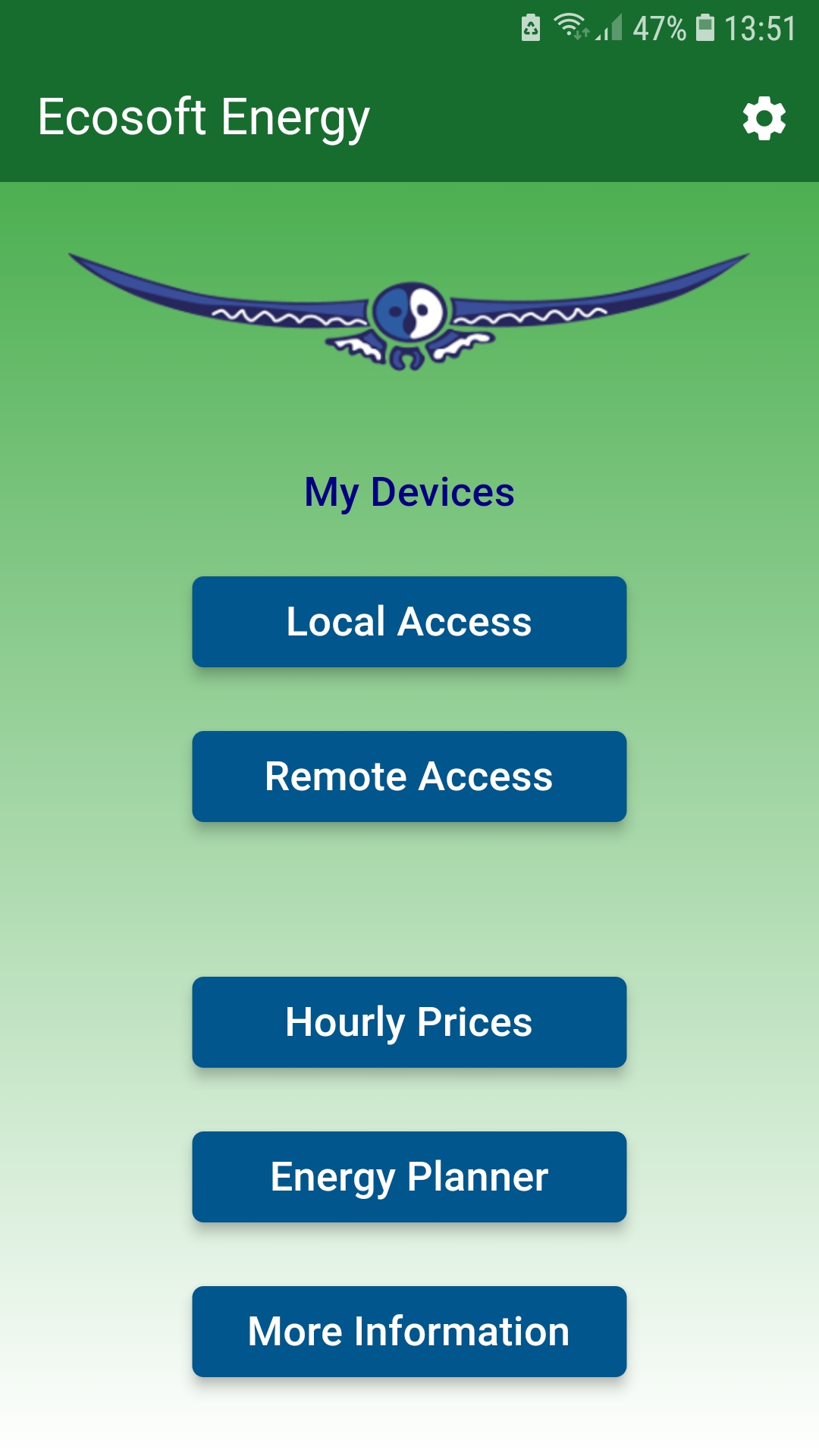Tap the data up/down arrows indicator

[x=582, y=32]
